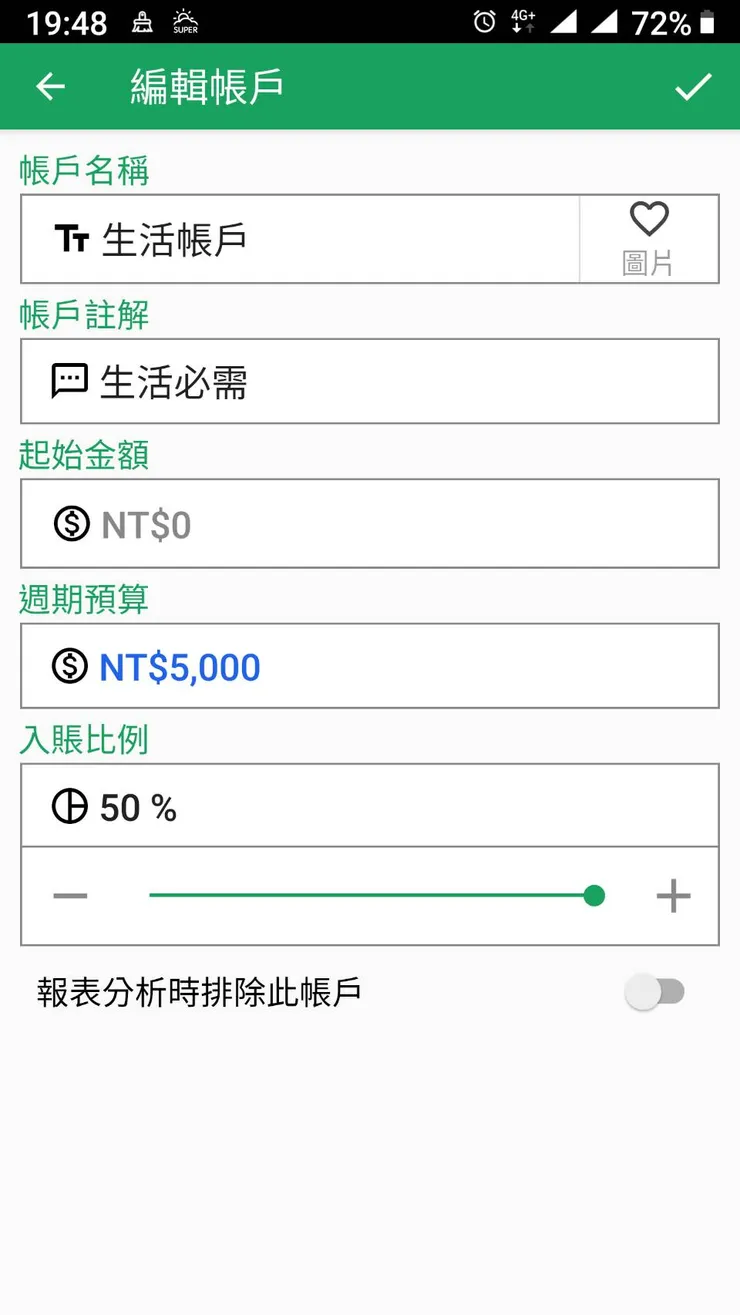Viewport: 740px width, 1315px height.
Task: Tap the 週期預算 amount field to edit budget
Action: coord(370,666)
